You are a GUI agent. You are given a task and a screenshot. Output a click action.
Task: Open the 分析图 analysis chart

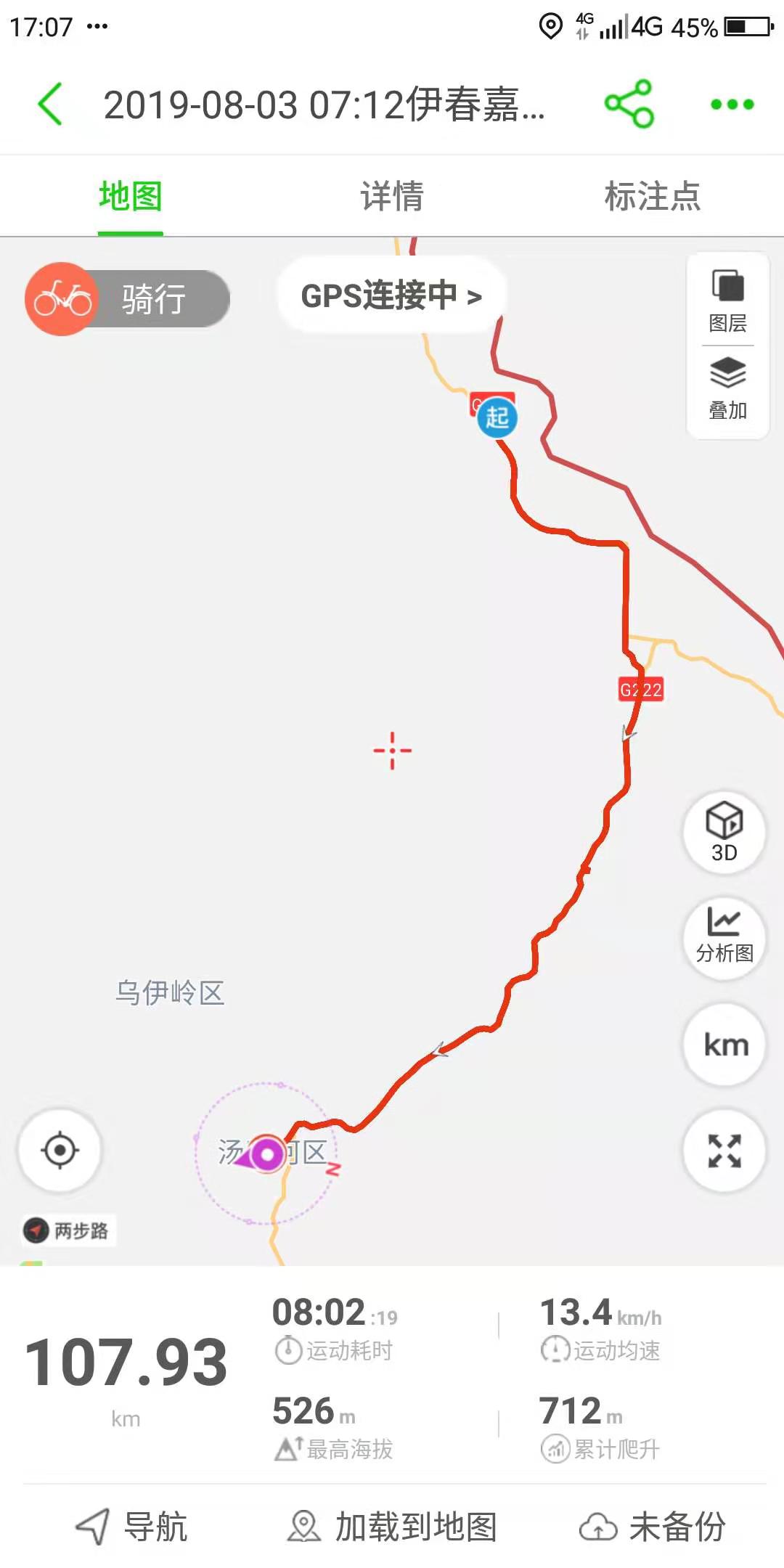pyautogui.click(x=724, y=938)
